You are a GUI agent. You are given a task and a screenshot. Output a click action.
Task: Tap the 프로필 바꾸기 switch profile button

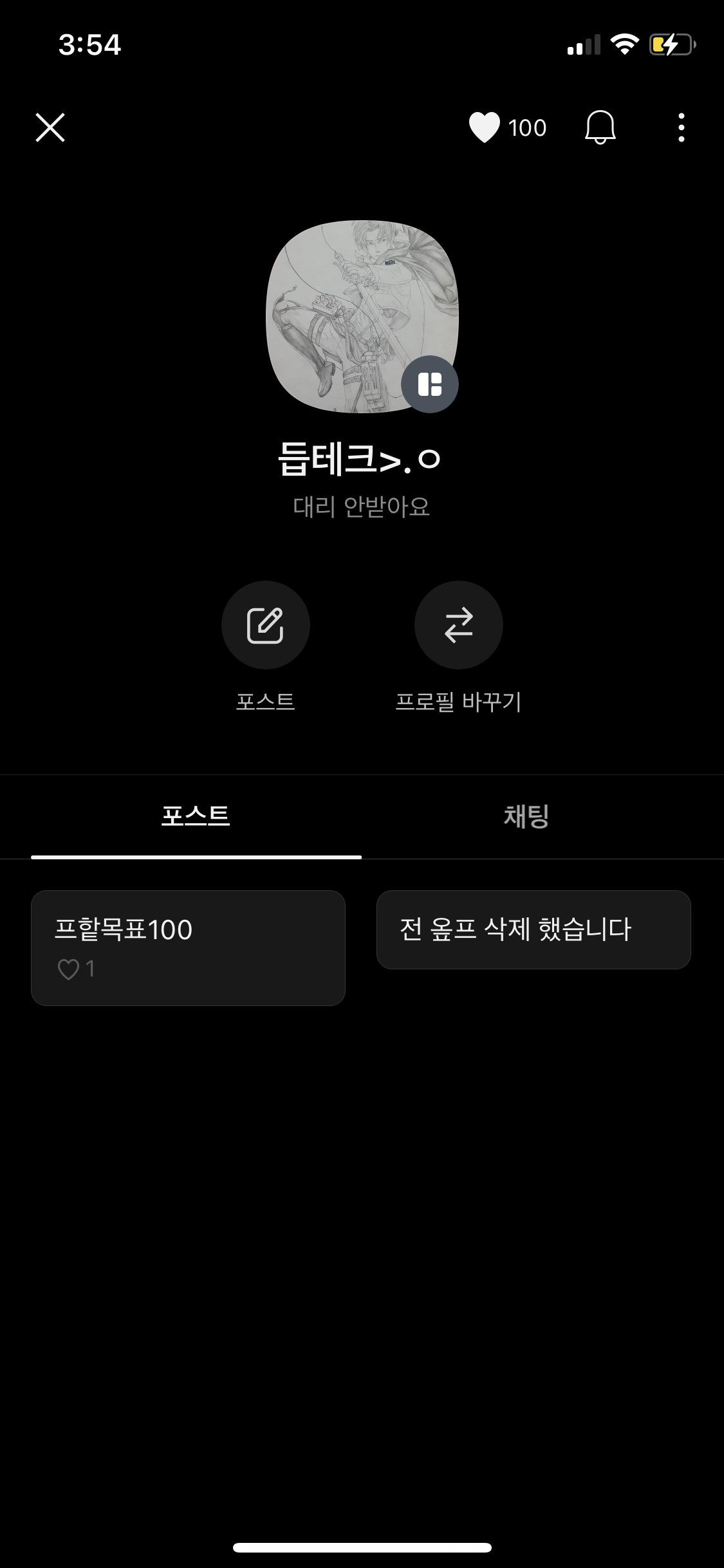coord(458,625)
